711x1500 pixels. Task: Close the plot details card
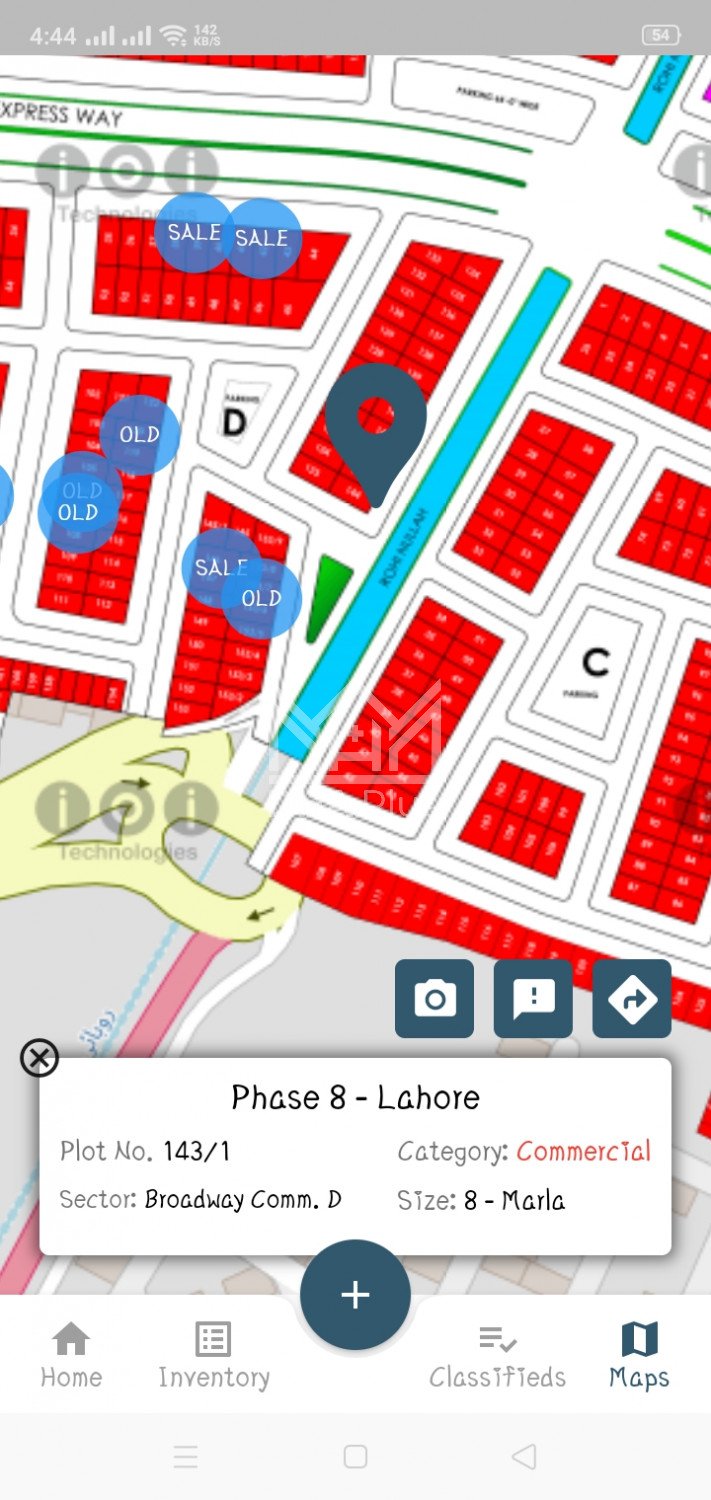point(40,1058)
